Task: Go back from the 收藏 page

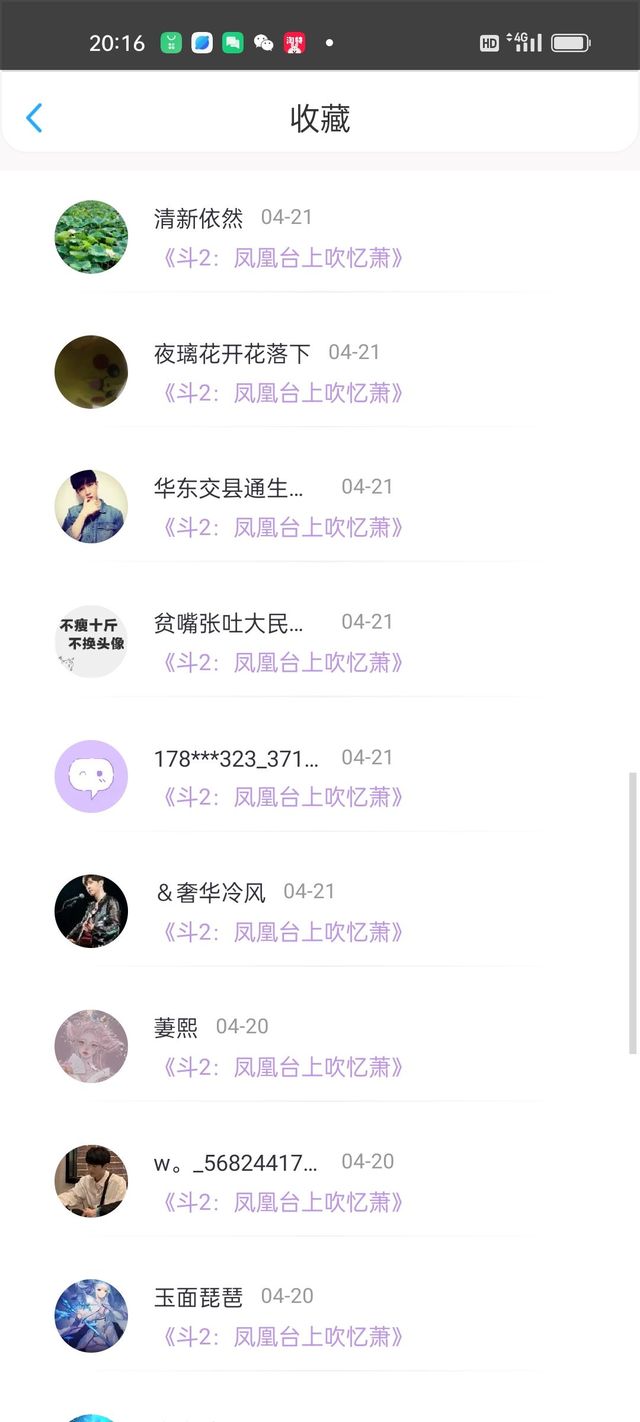Action: pyautogui.click(x=34, y=118)
